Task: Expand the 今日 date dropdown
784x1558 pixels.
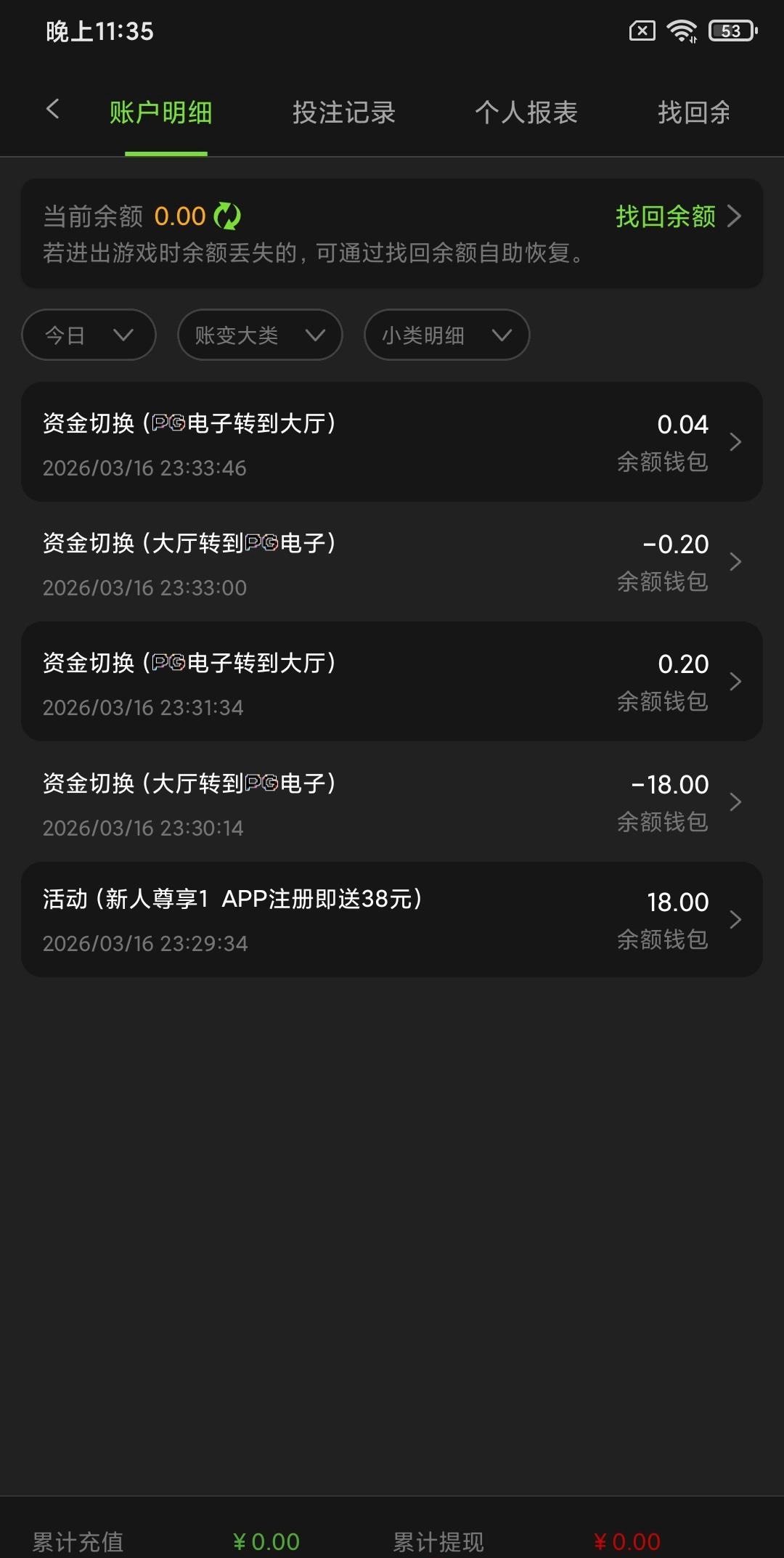Action: (89, 335)
